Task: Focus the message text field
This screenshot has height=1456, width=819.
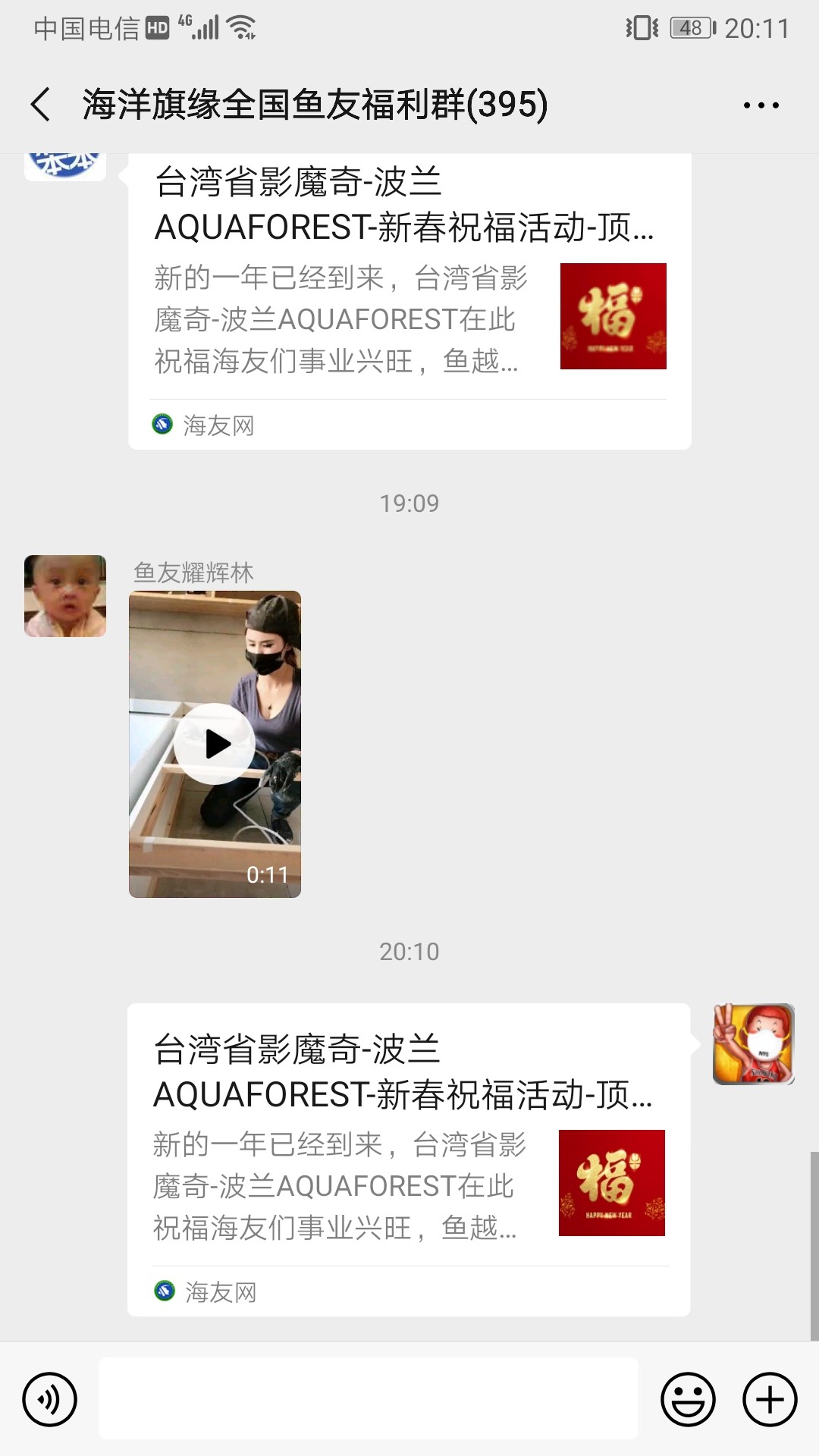Action: coord(368,1398)
